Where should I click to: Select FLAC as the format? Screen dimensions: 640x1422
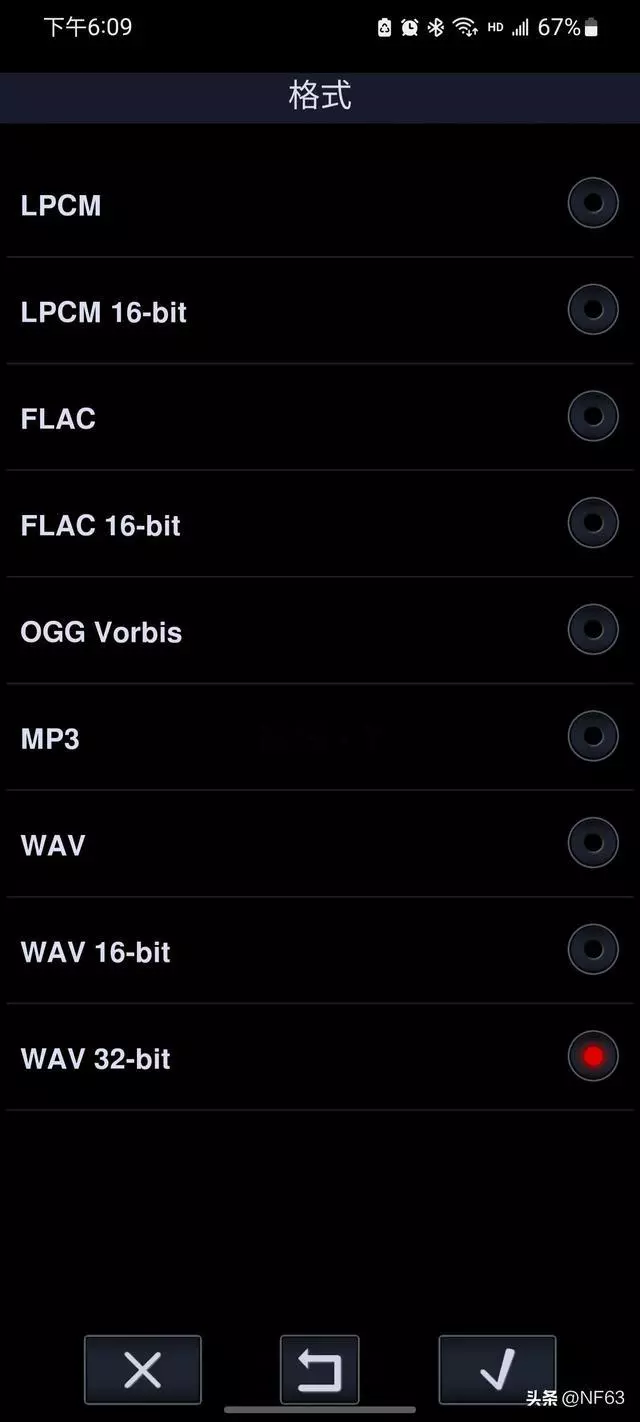pyautogui.click(x=320, y=417)
